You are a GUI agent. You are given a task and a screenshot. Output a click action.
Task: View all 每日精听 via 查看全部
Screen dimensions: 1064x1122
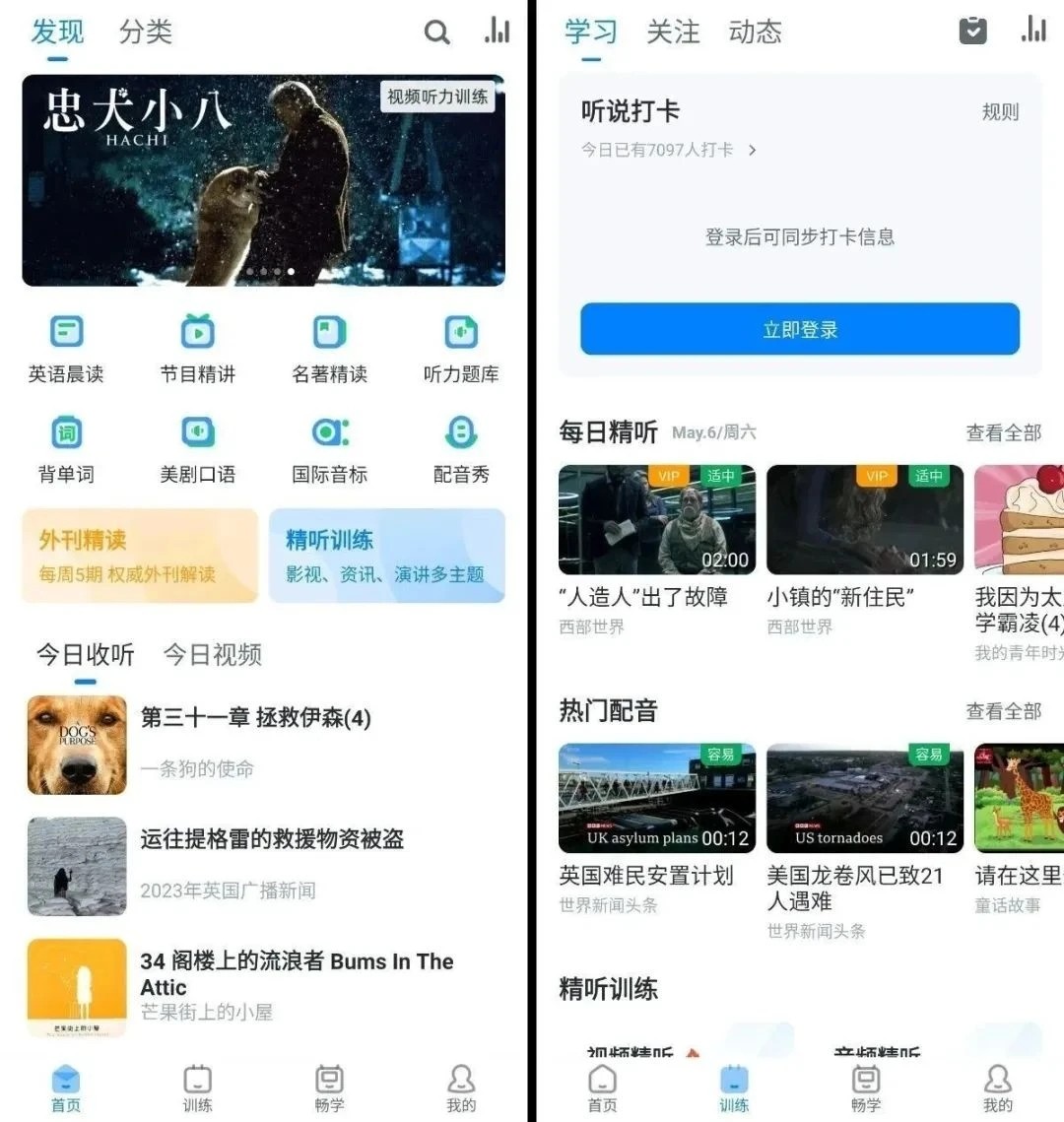point(1003,432)
